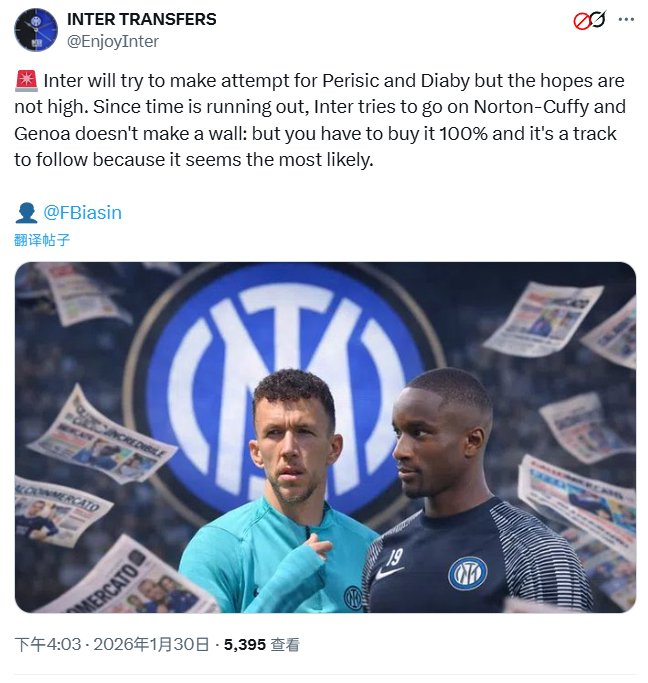Viewport: 648px width, 683px height.
Task: Open the INTER TRANSFERS account name
Action: pyautogui.click(x=141, y=20)
